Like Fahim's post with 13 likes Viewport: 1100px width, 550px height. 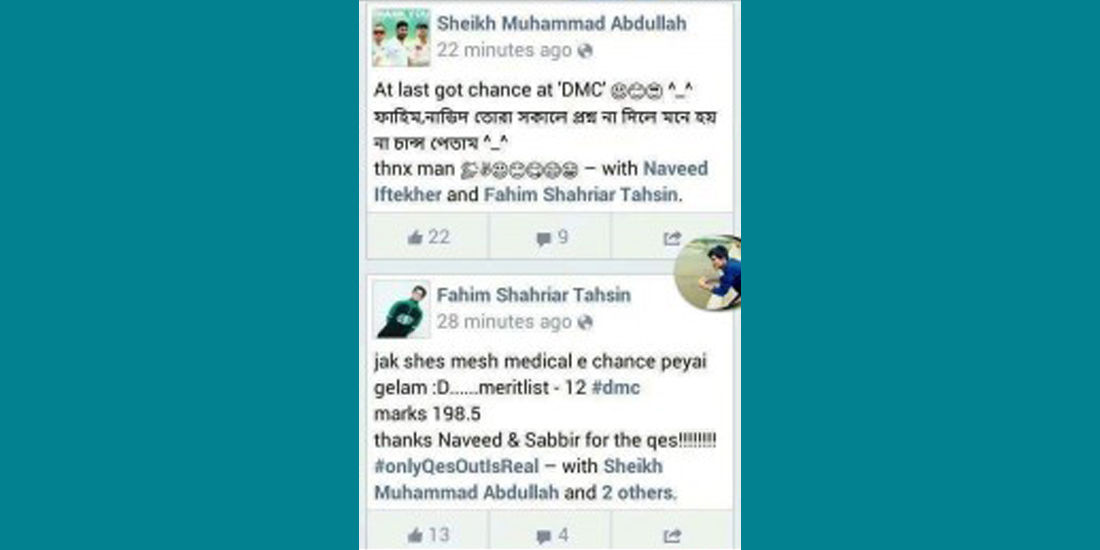(x=428, y=535)
